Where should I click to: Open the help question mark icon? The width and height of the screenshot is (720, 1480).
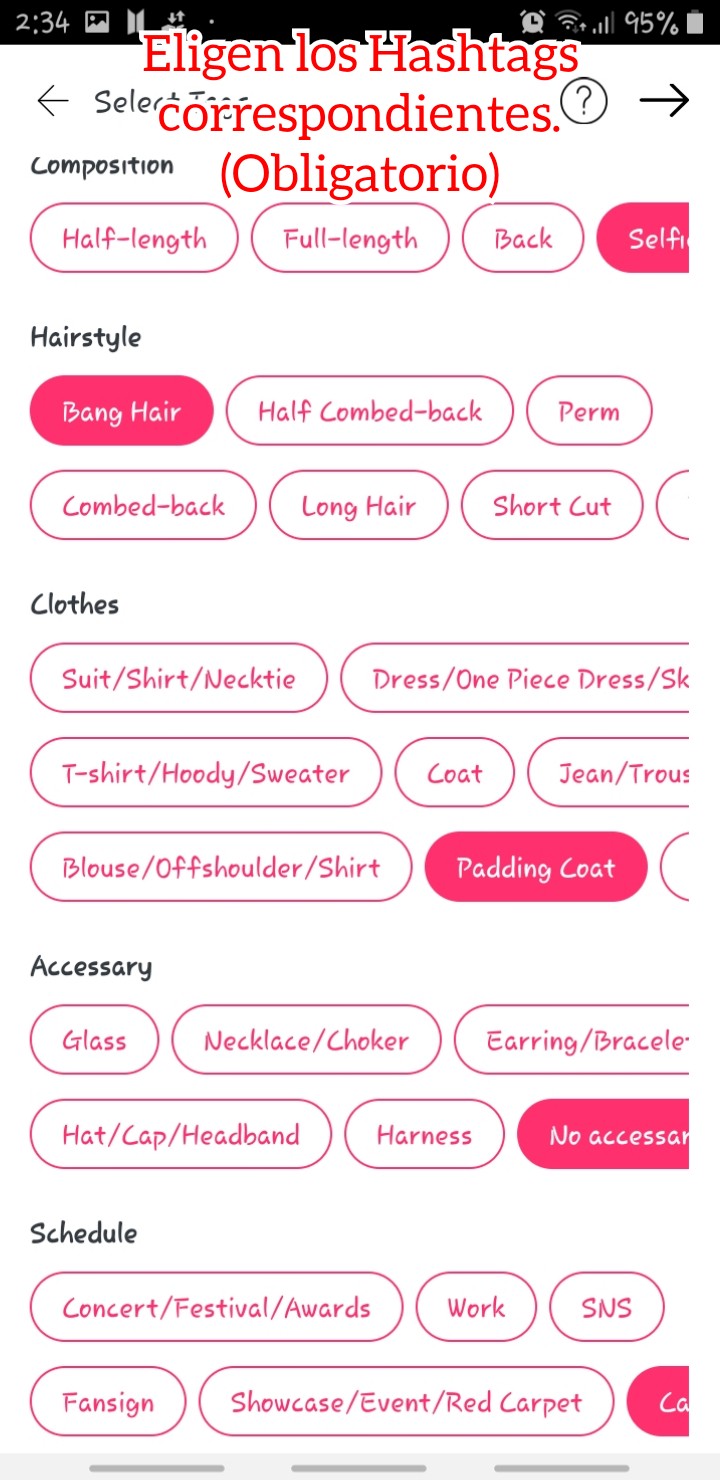click(585, 100)
